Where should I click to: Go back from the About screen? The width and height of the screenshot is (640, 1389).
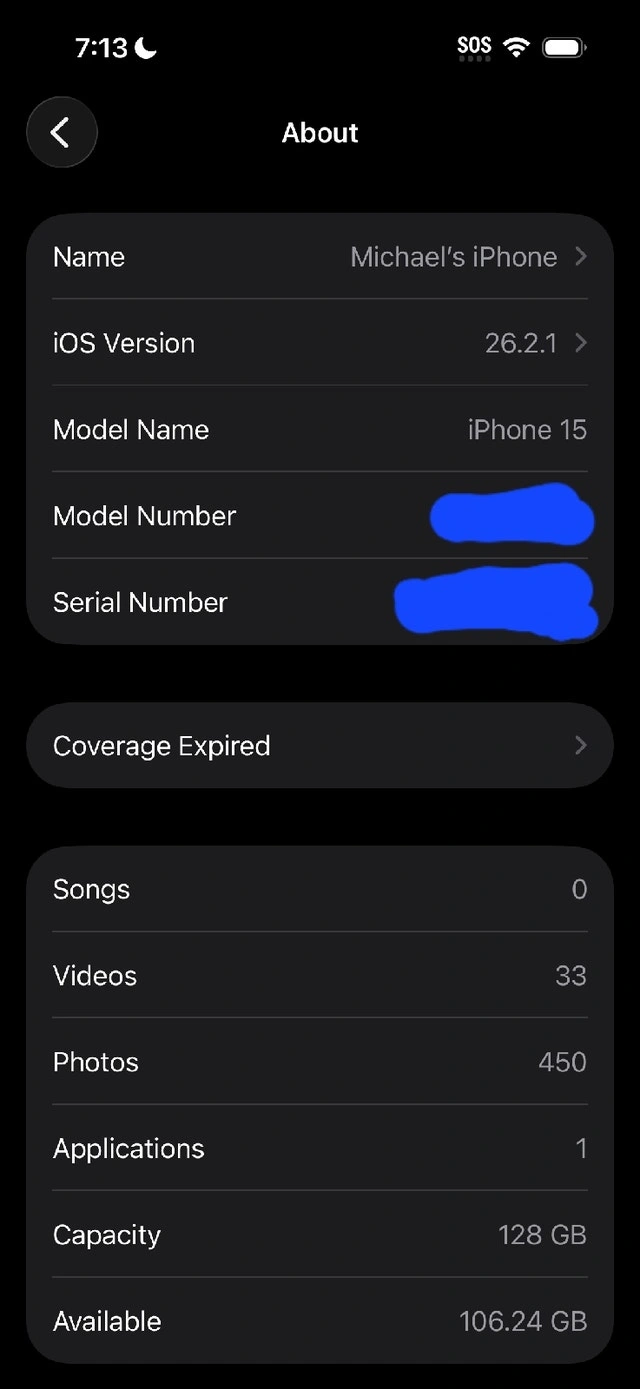click(61, 132)
